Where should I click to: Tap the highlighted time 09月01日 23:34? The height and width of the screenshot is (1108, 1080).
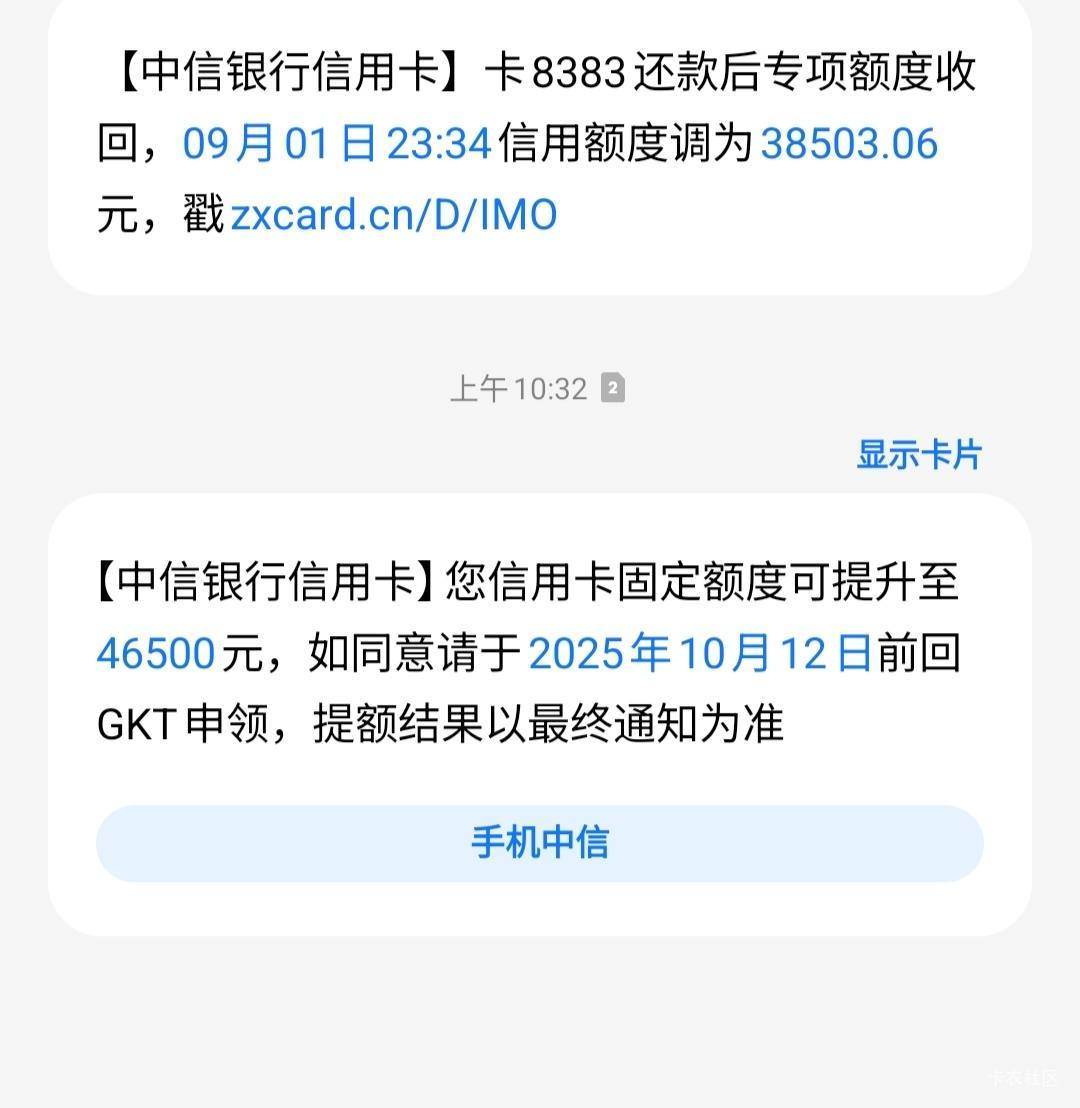337,144
